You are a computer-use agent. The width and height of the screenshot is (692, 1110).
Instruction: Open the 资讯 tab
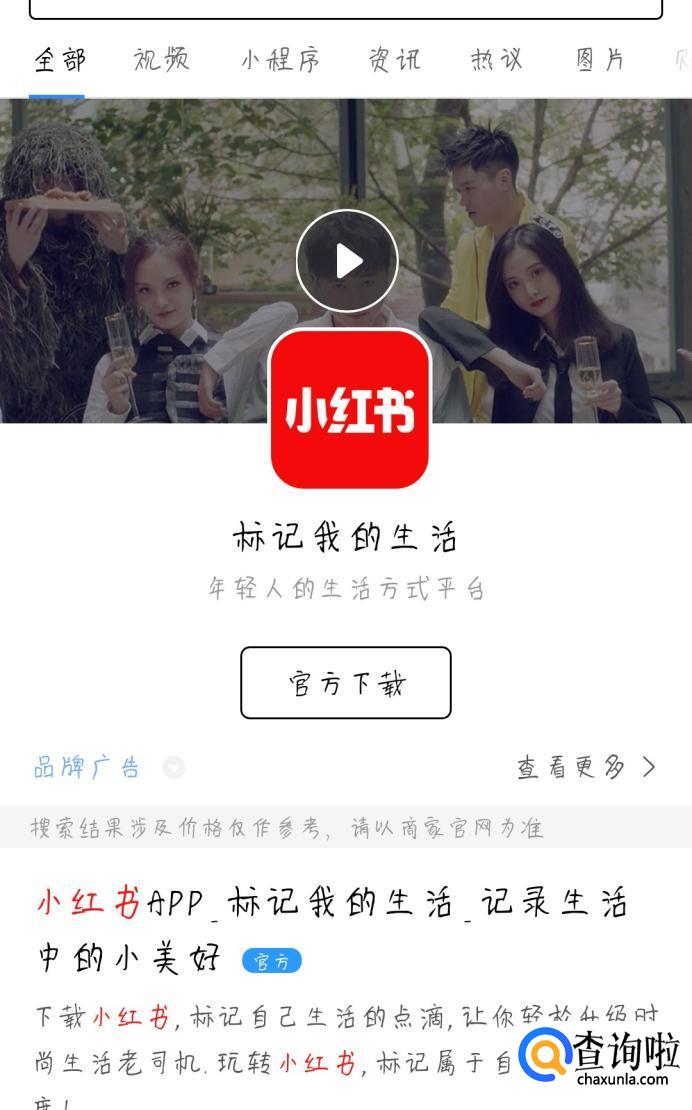coord(394,60)
